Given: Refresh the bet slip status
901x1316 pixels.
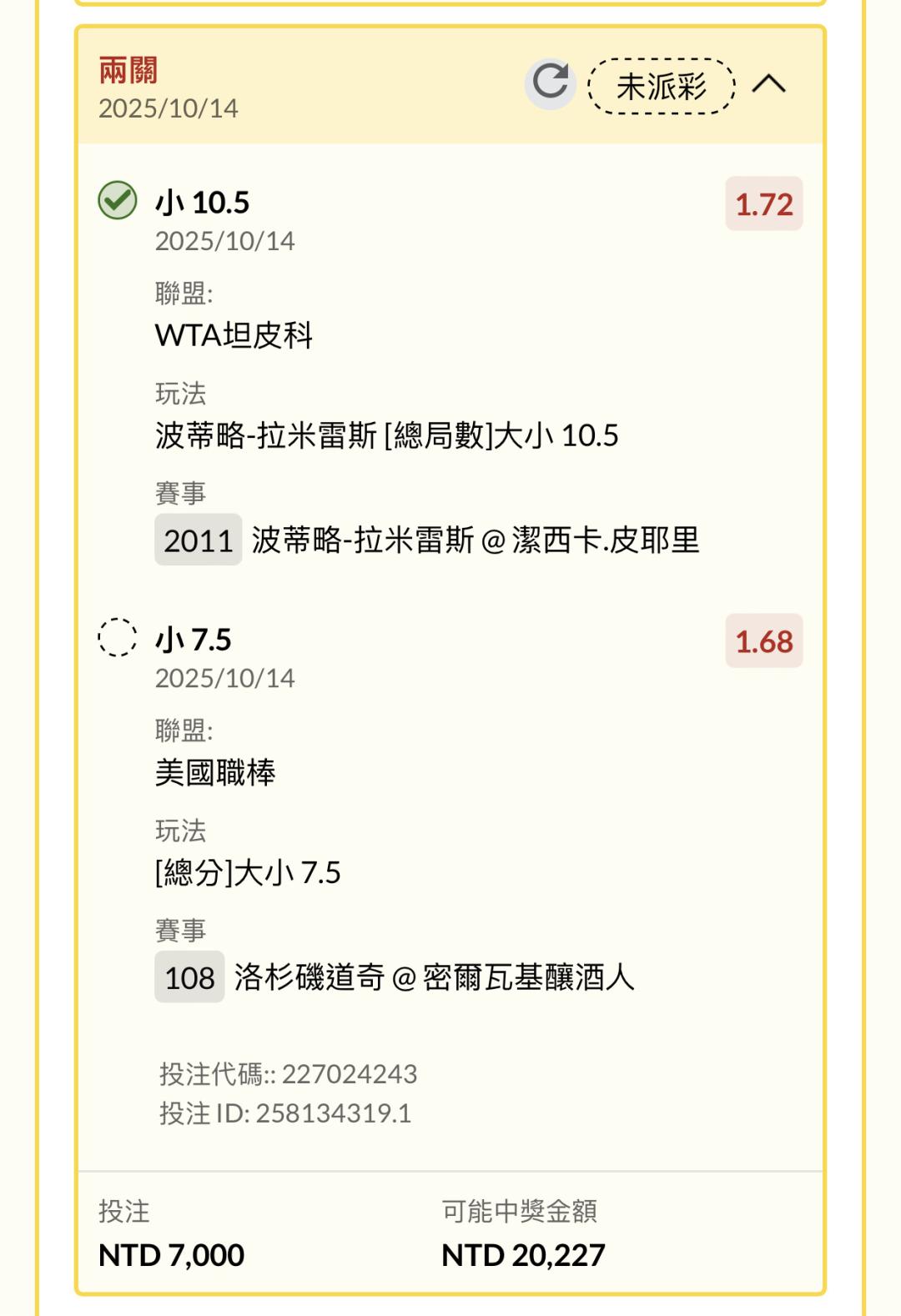Looking at the screenshot, I should pyautogui.click(x=550, y=83).
